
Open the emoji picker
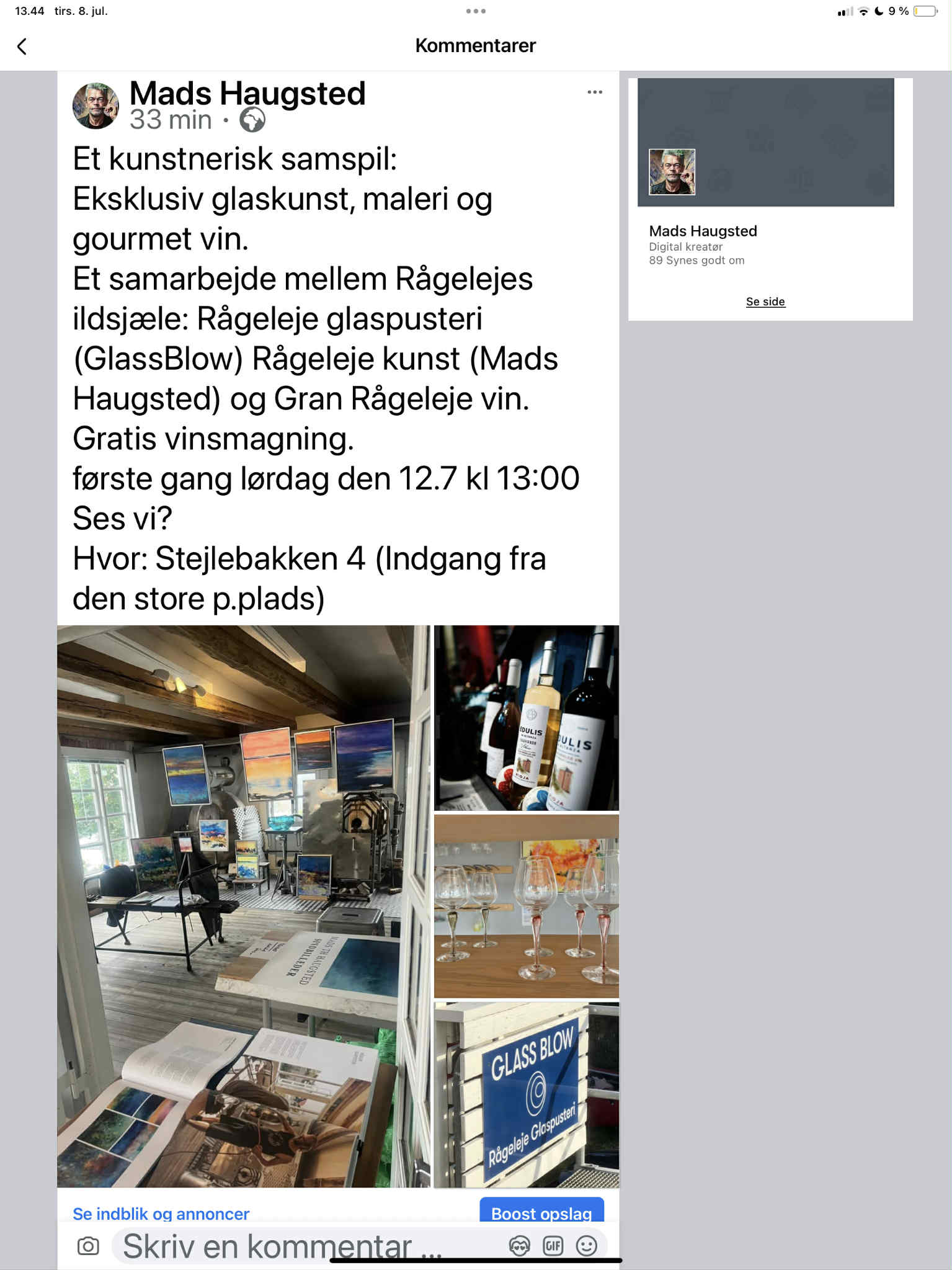tap(587, 1246)
